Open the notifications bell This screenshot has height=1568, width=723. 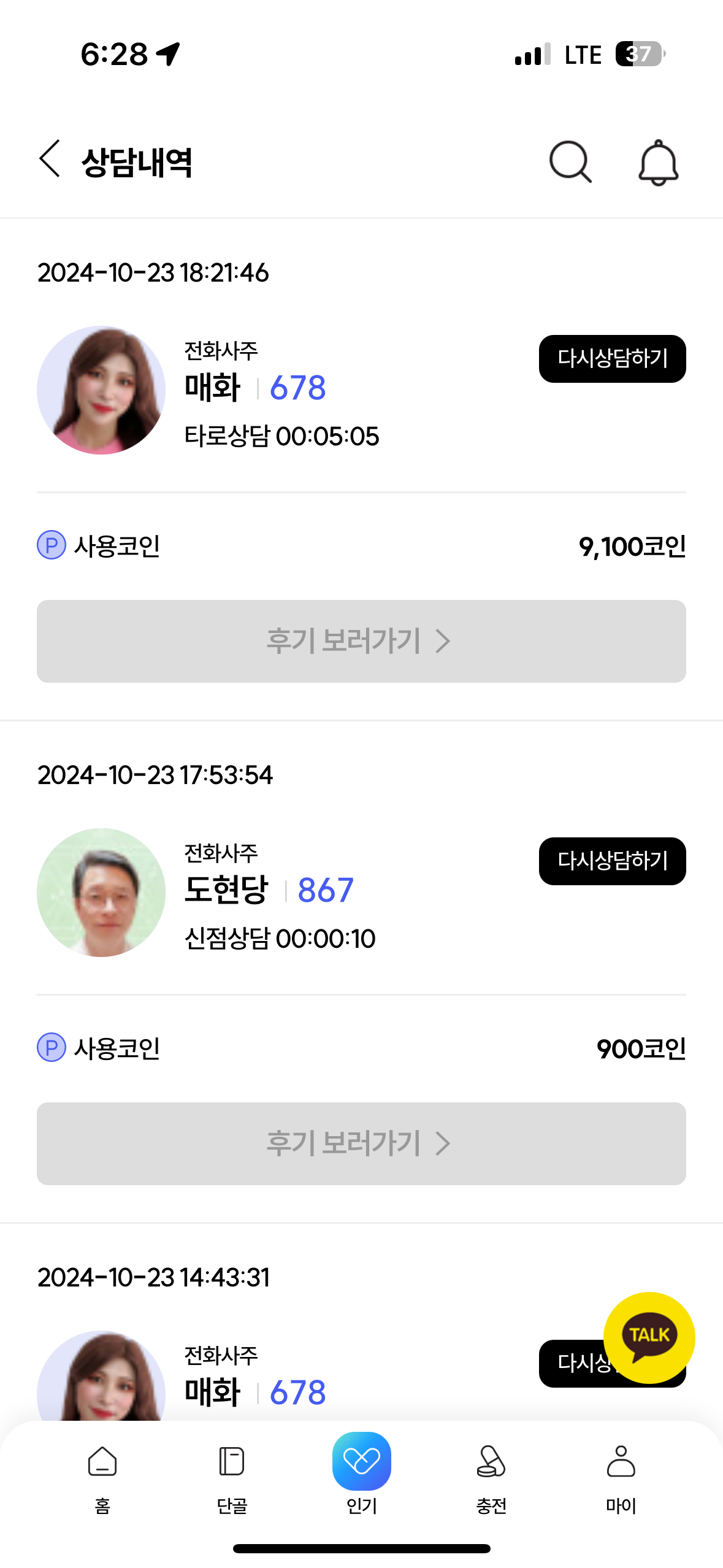658,162
